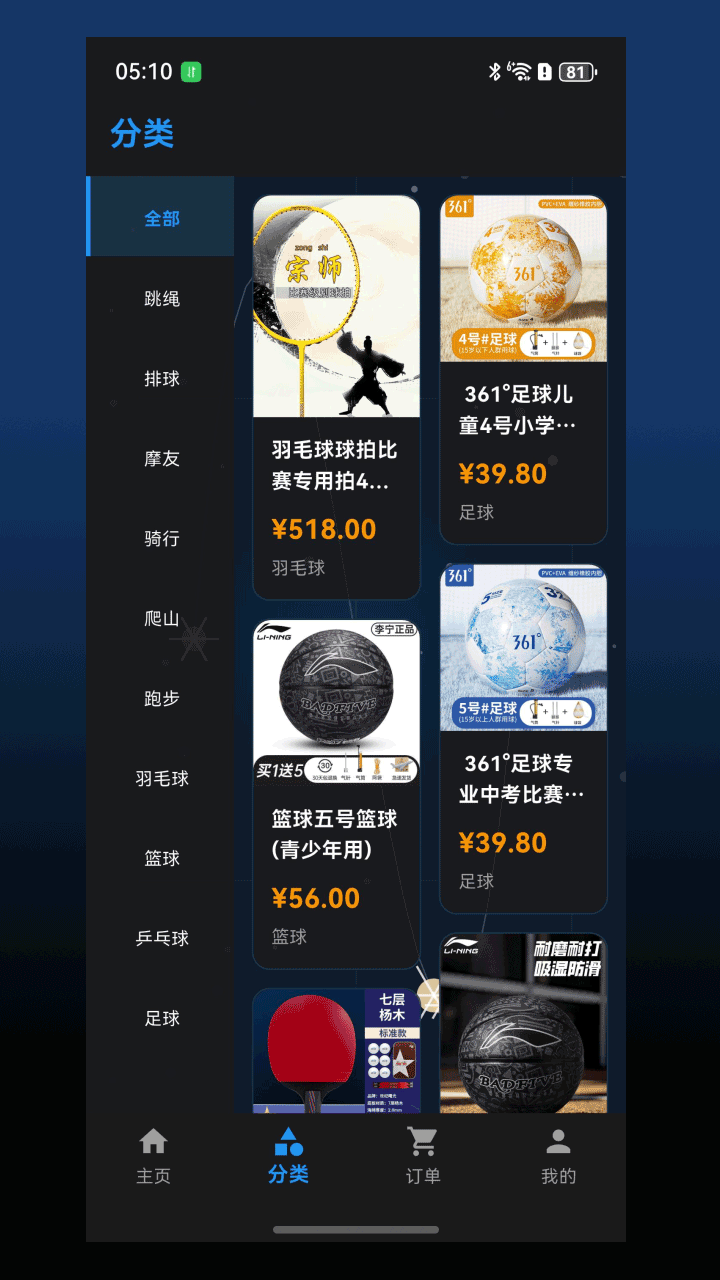Select the 排球 category
Image resolution: width=720 pixels, height=1280 pixels.
click(x=160, y=379)
